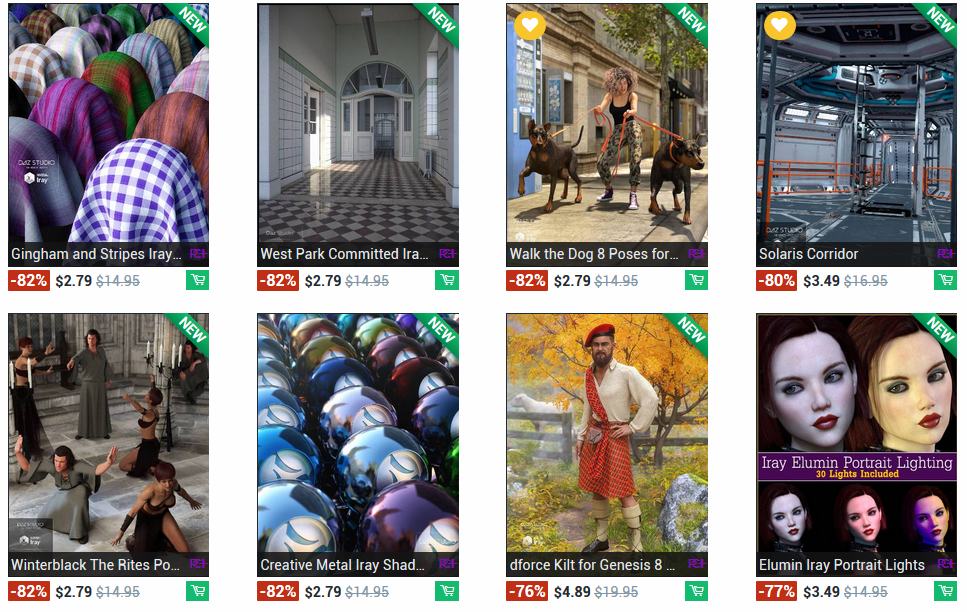Add Creative Metal Iray Shaders to cart
967x612 pixels.
click(x=447, y=591)
